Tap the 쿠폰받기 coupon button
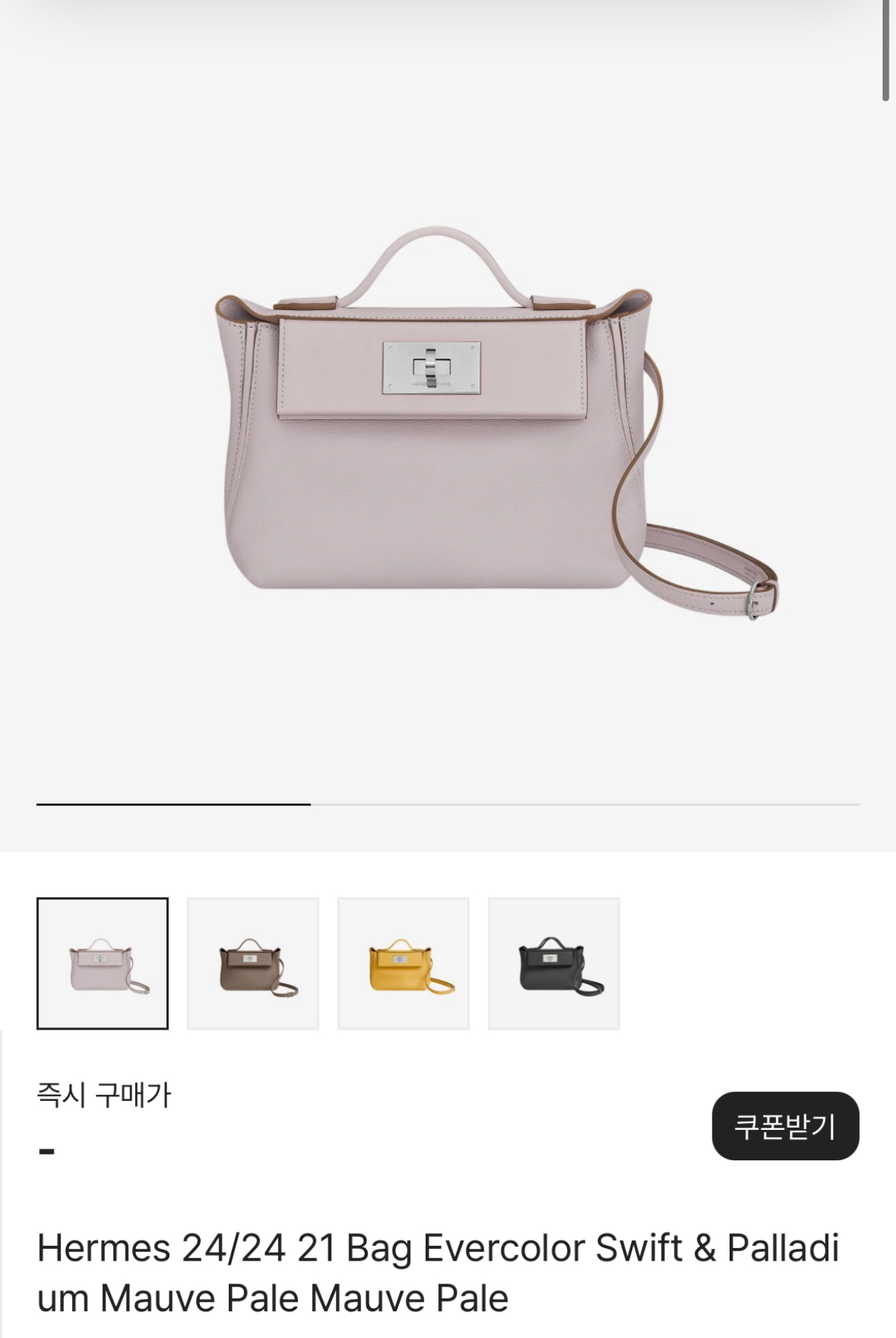This screenshot has width=896, height=1338. [785, 1126]
